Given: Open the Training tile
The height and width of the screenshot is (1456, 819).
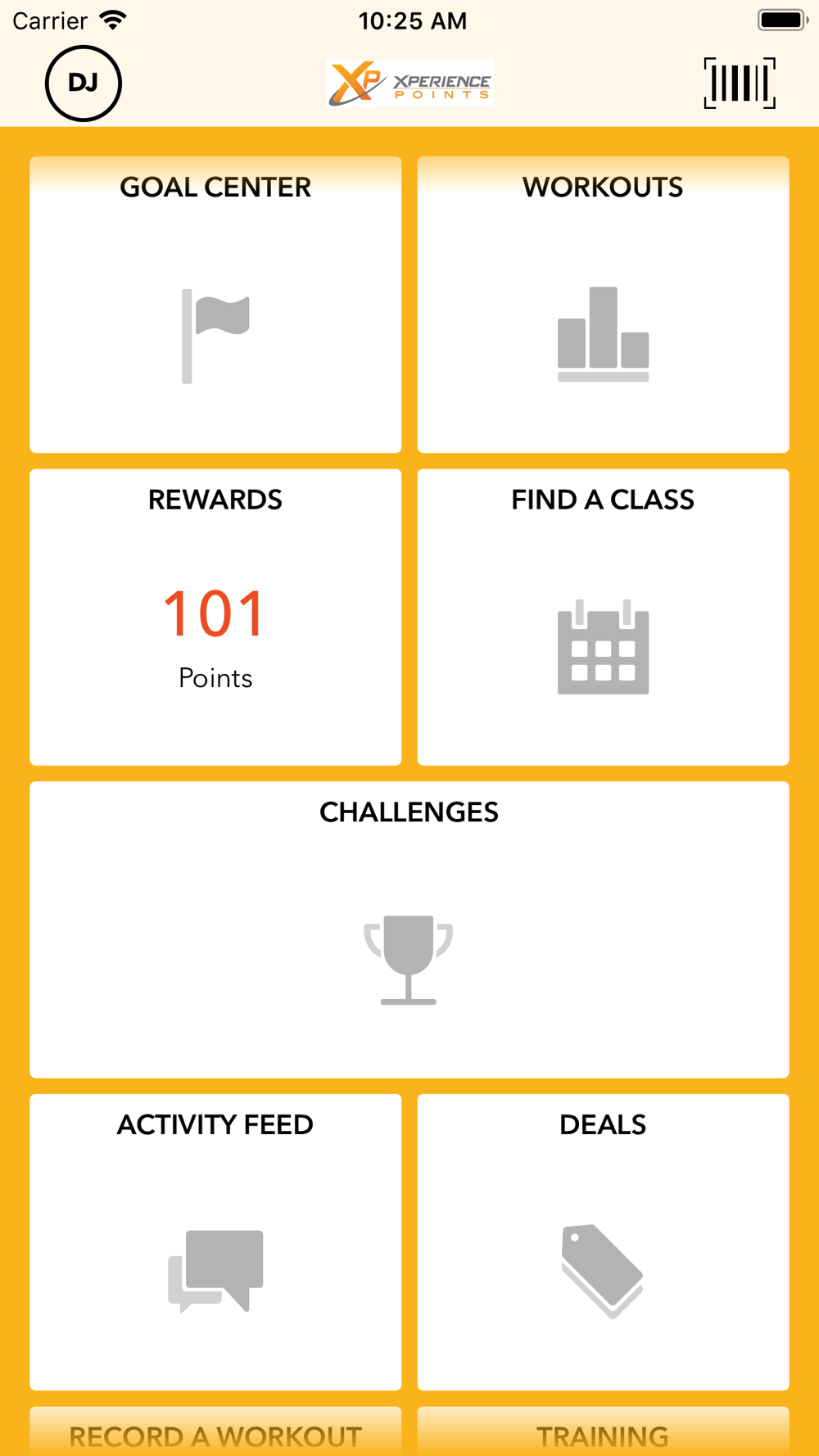Looking at the screenshot, I should [603, 1431].
